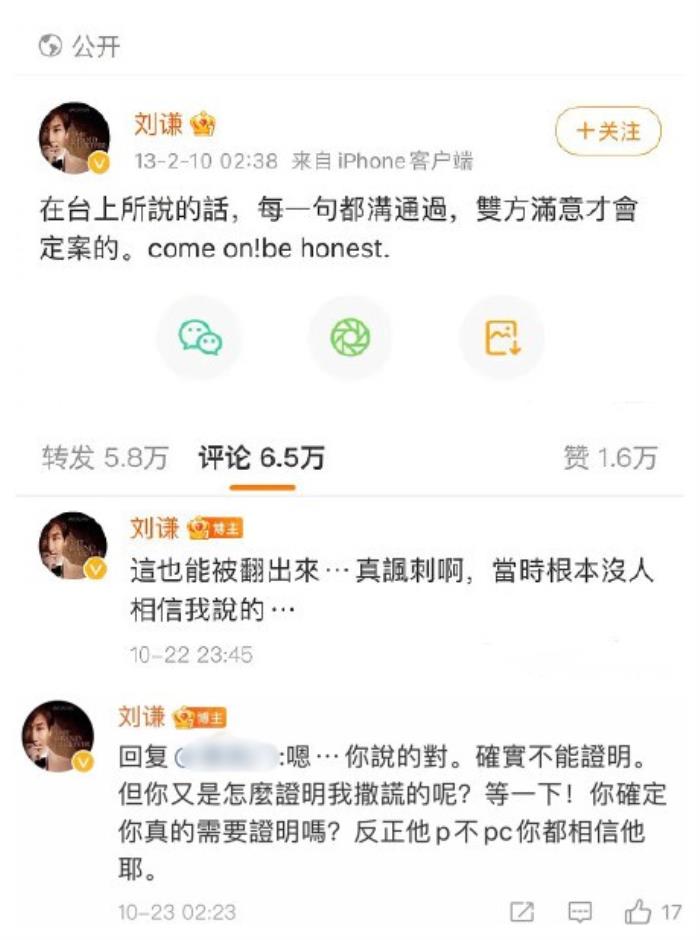The image size is (700, 940).
Task: Share the post to WeChat
Action: (x=200, y=338)
